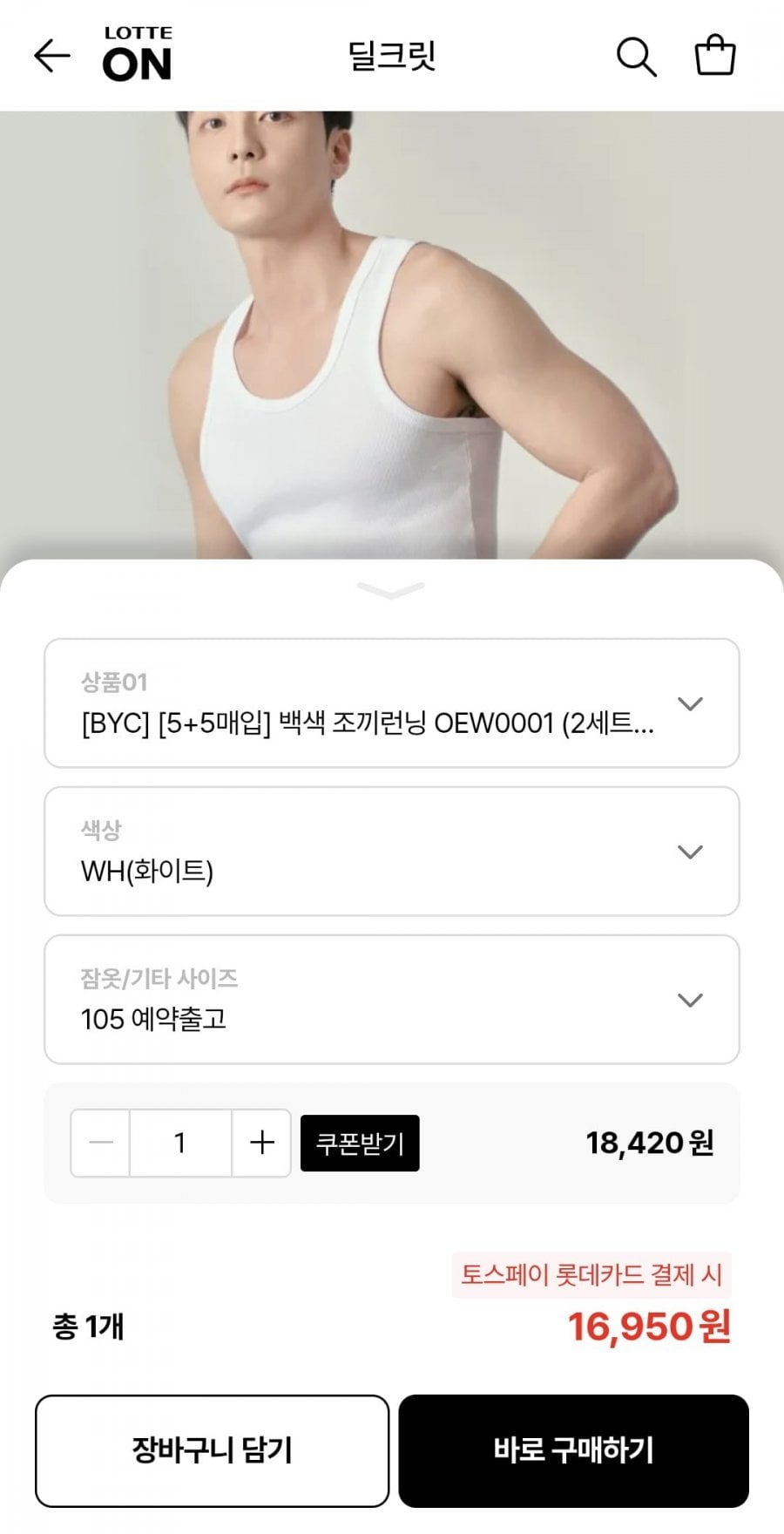
Task: Open the 잠옷/기타 사이즈 size dropdown
Action: click(x=391, y=1000)
